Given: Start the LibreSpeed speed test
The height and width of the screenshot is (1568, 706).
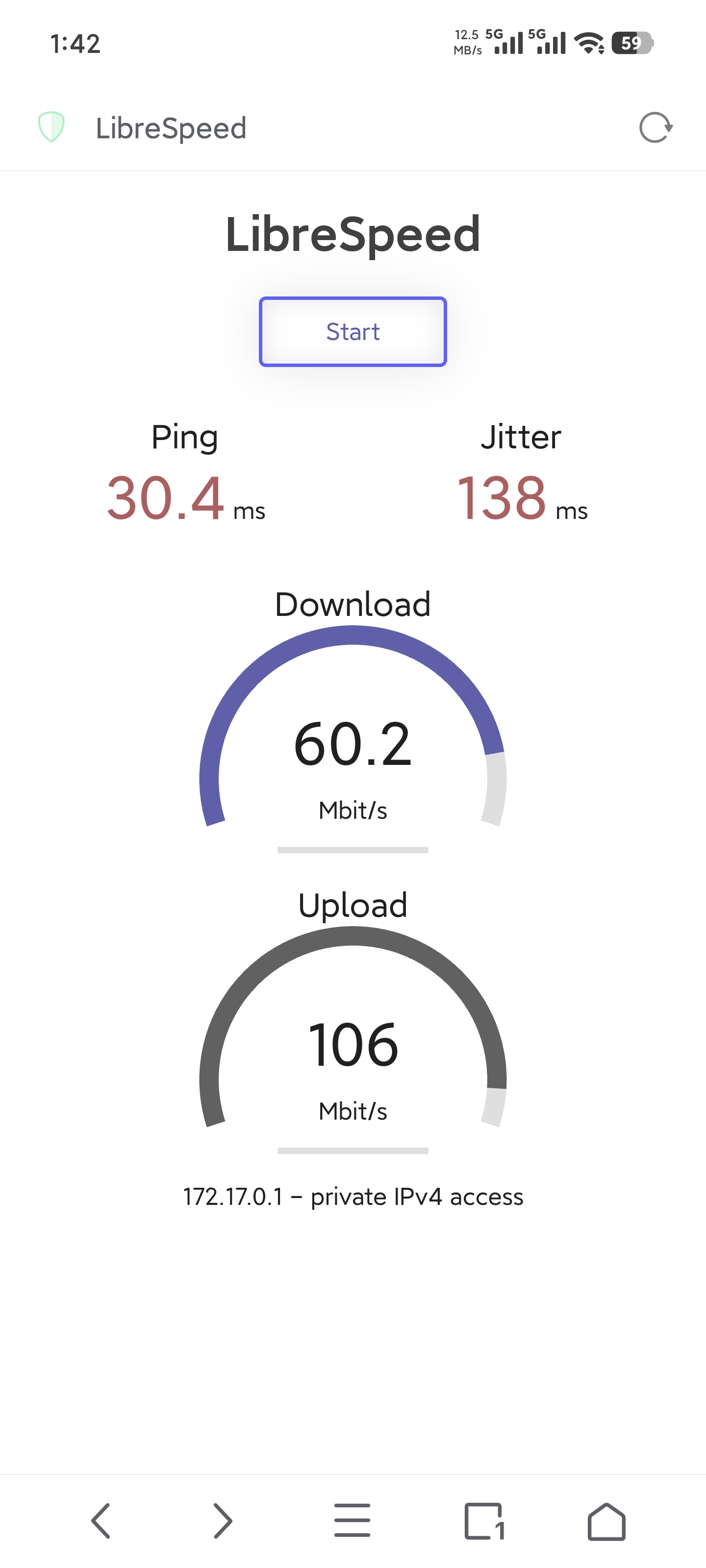Looking at the screenshot, I should tap(353, 332).
